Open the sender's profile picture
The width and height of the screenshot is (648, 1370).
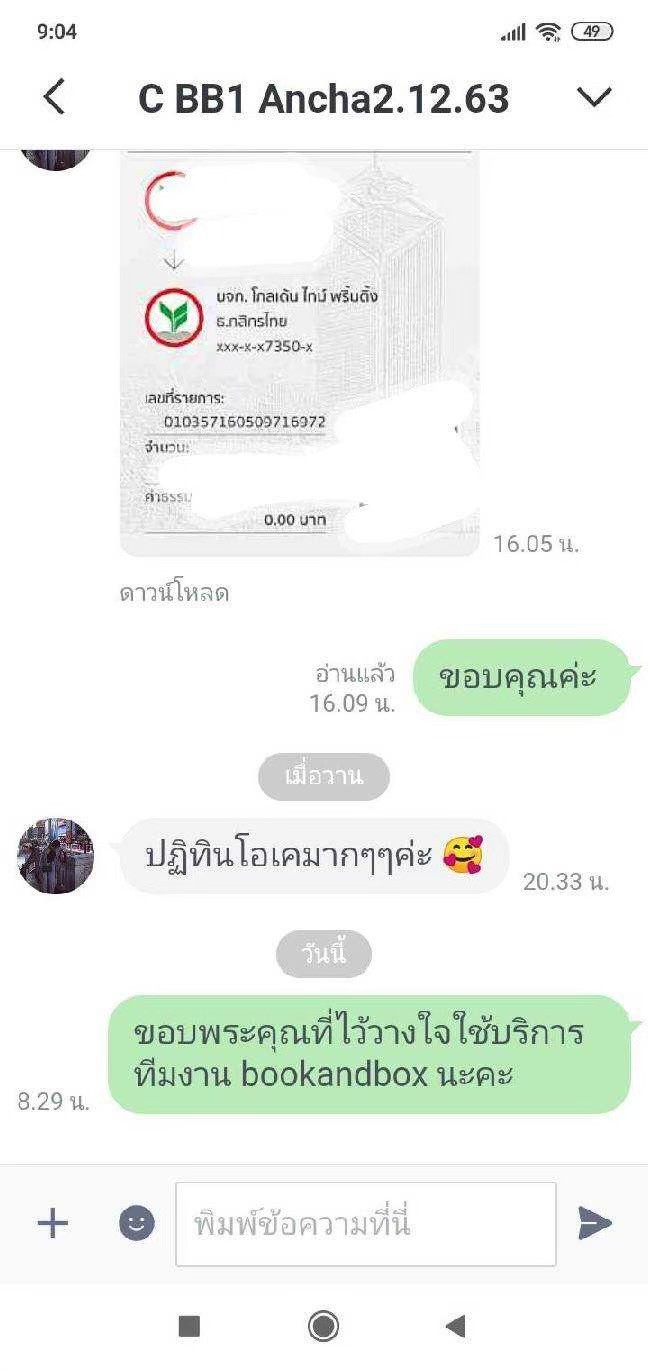tap(56, 855)
